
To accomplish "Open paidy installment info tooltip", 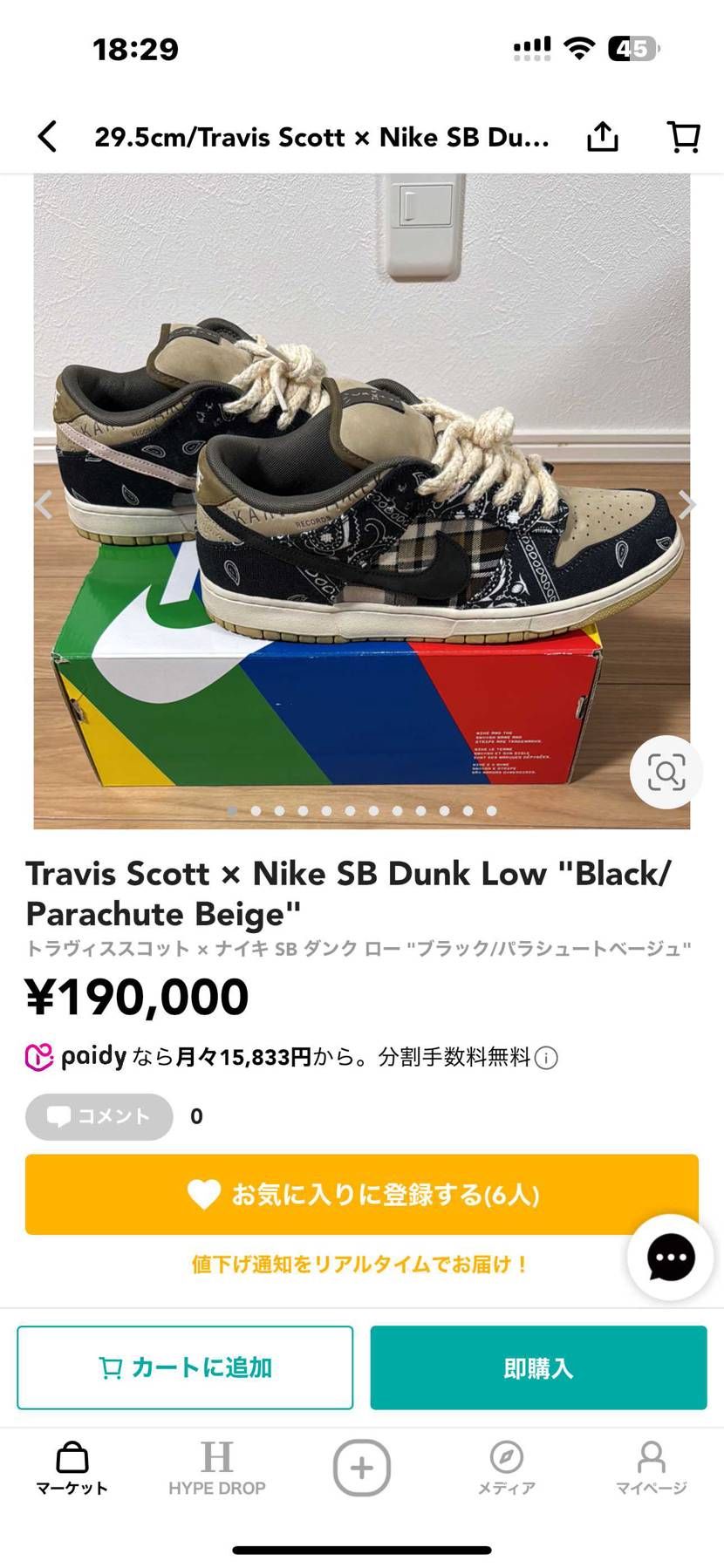I will point(545,1057).
